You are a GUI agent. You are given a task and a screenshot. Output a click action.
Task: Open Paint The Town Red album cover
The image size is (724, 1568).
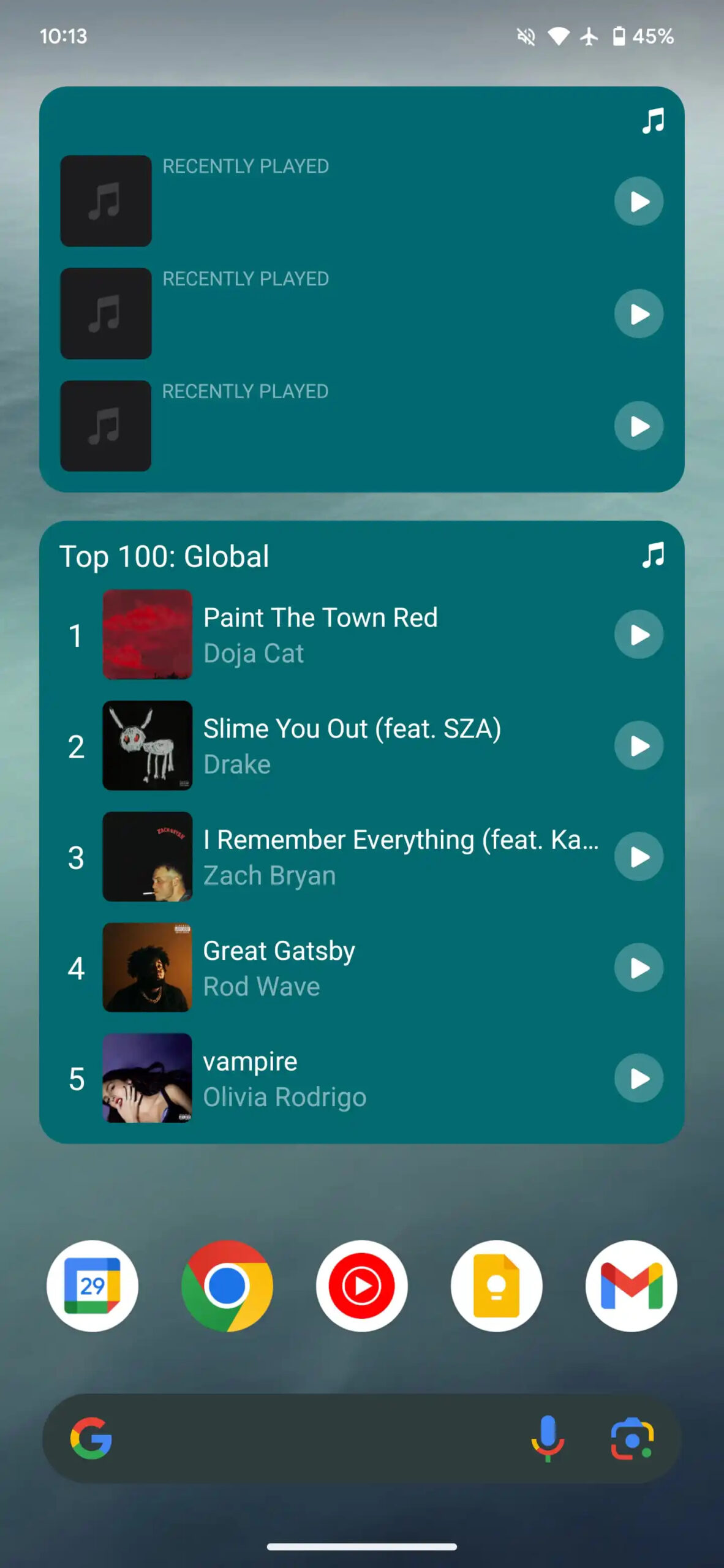click(147, 635)
